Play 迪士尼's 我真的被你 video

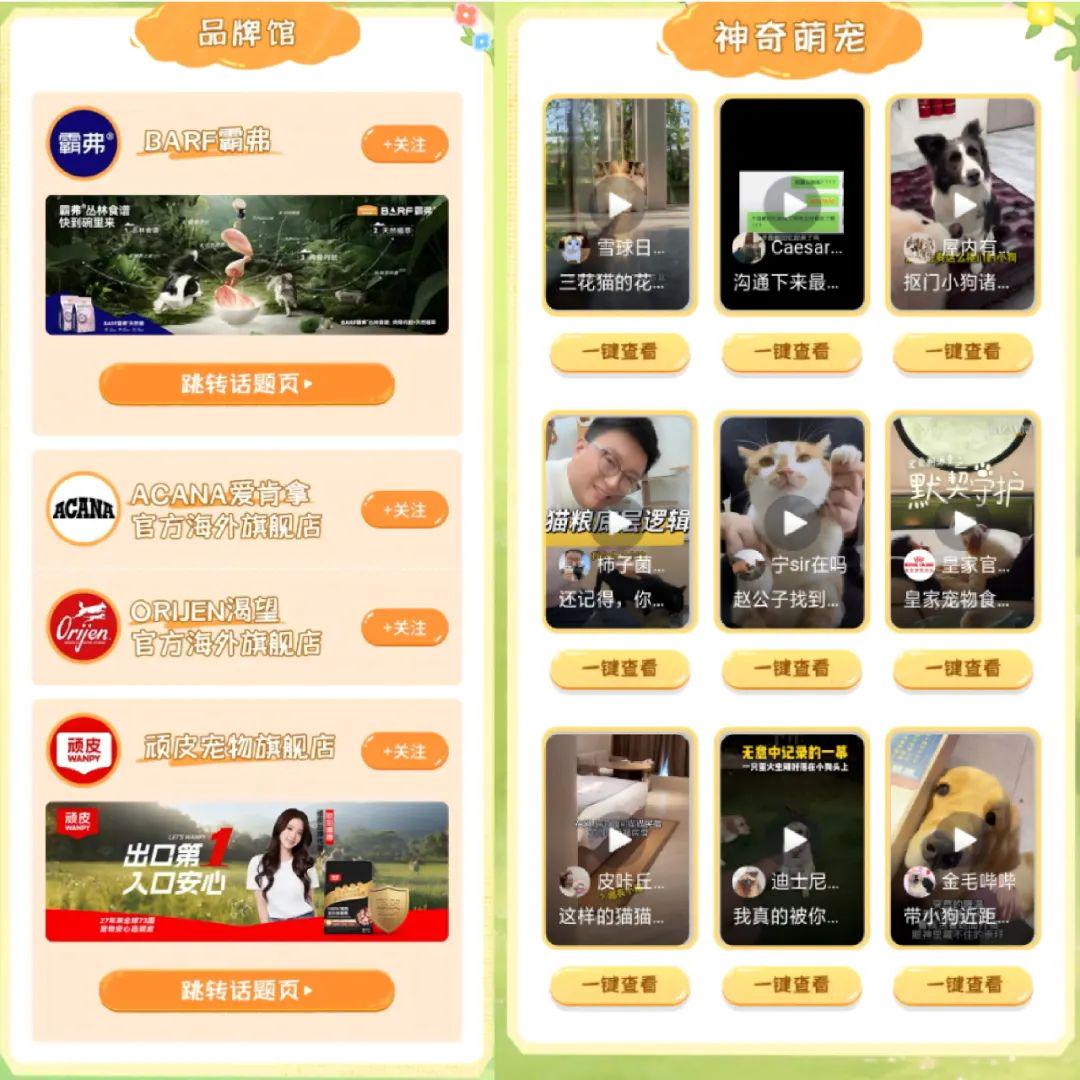792,839
